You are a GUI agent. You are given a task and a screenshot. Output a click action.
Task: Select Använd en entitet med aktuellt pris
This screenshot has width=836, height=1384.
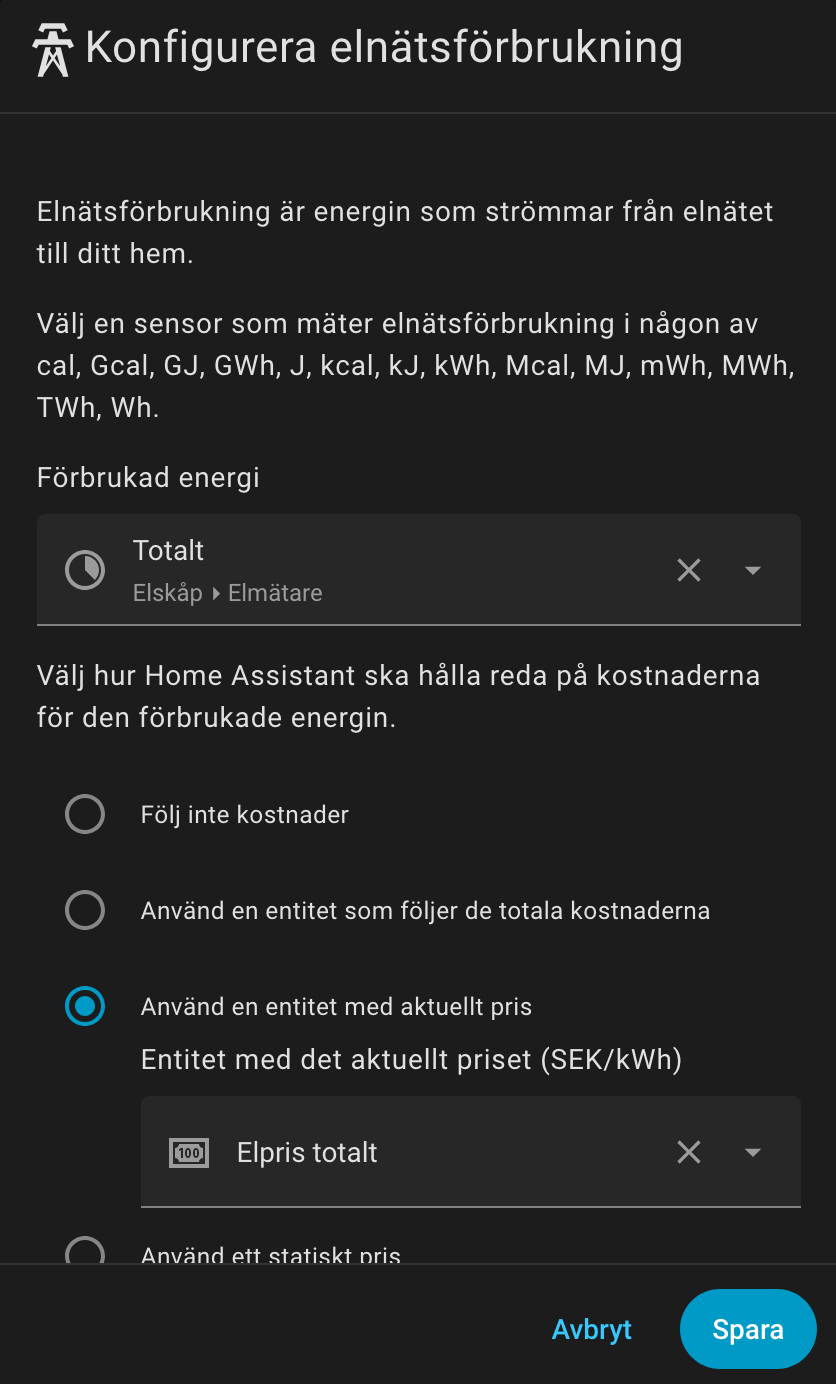(85, 1006)
